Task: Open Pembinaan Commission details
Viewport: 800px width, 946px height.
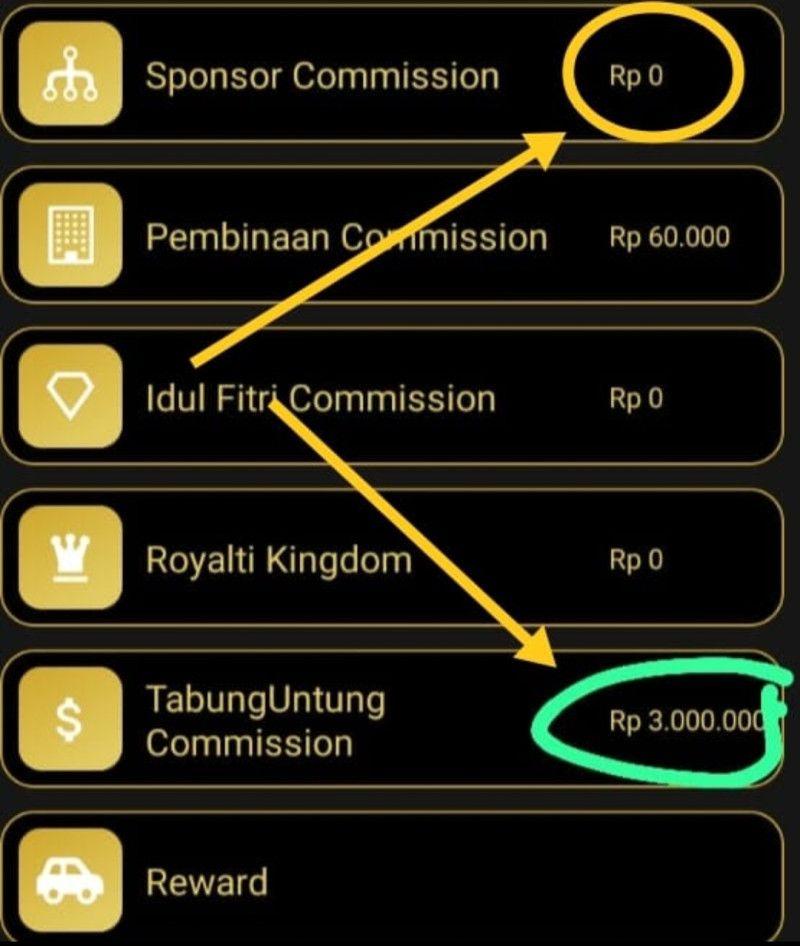Action: click(346, 237)
